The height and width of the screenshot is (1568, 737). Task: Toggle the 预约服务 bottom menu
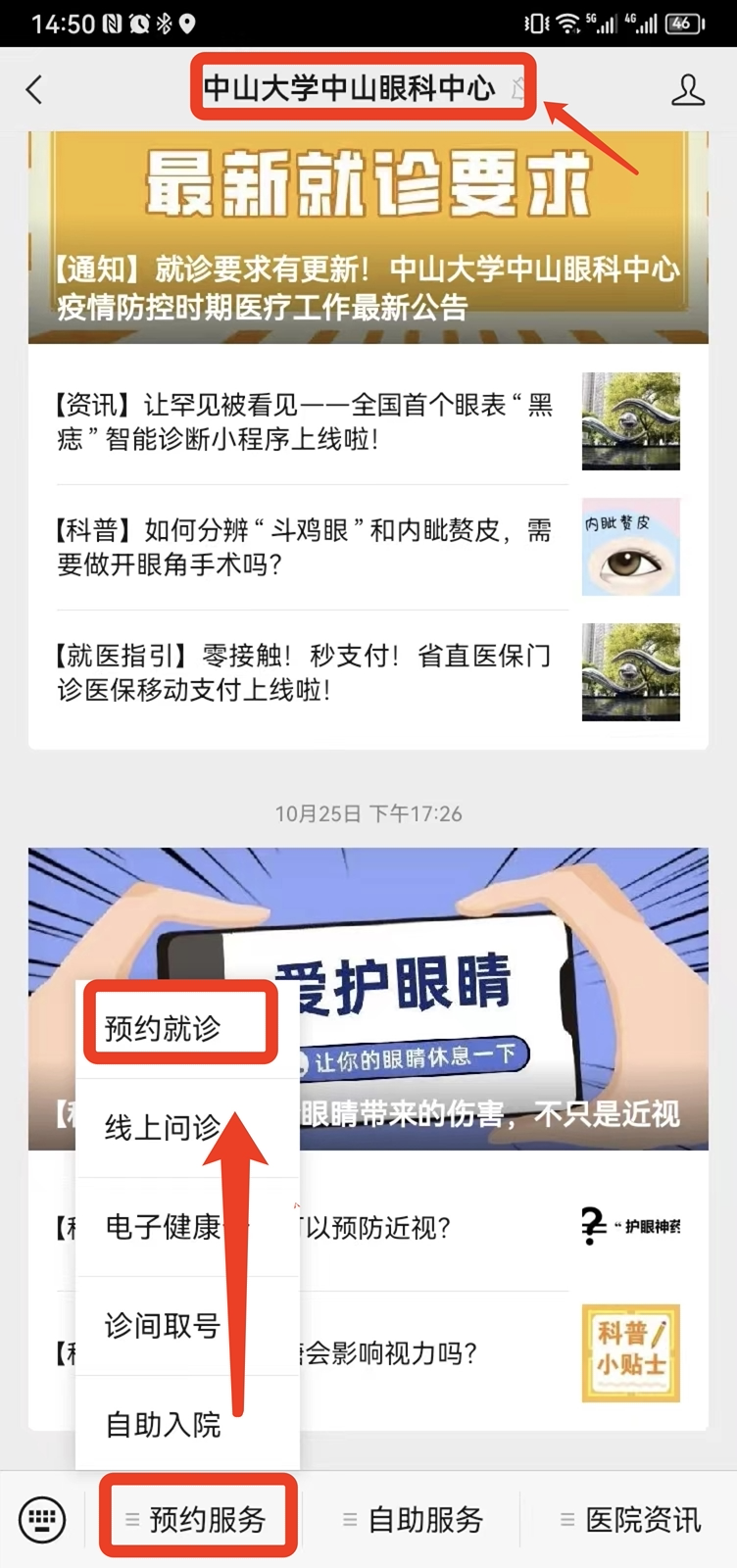pyautogui.click(x=198, y=1520)
